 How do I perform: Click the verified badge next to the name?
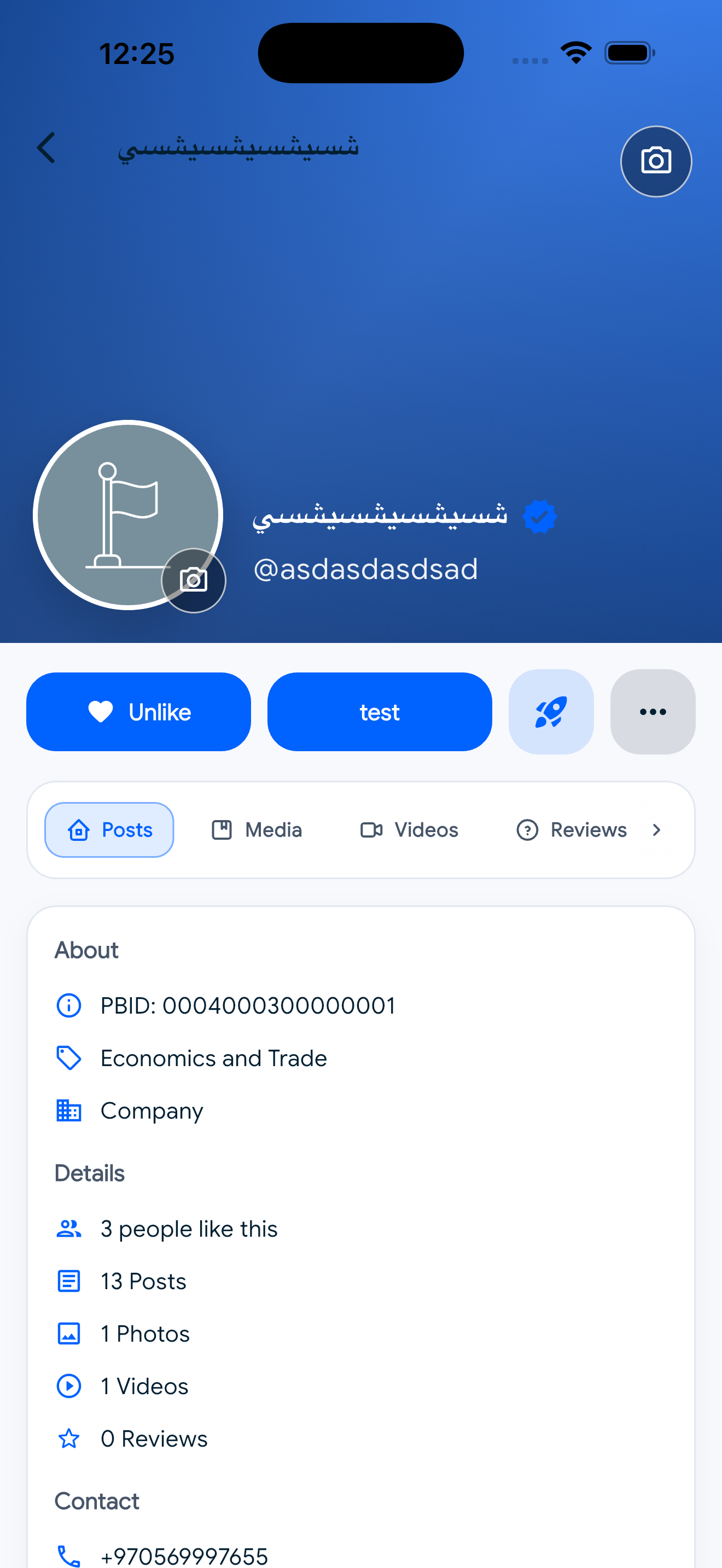539,516
